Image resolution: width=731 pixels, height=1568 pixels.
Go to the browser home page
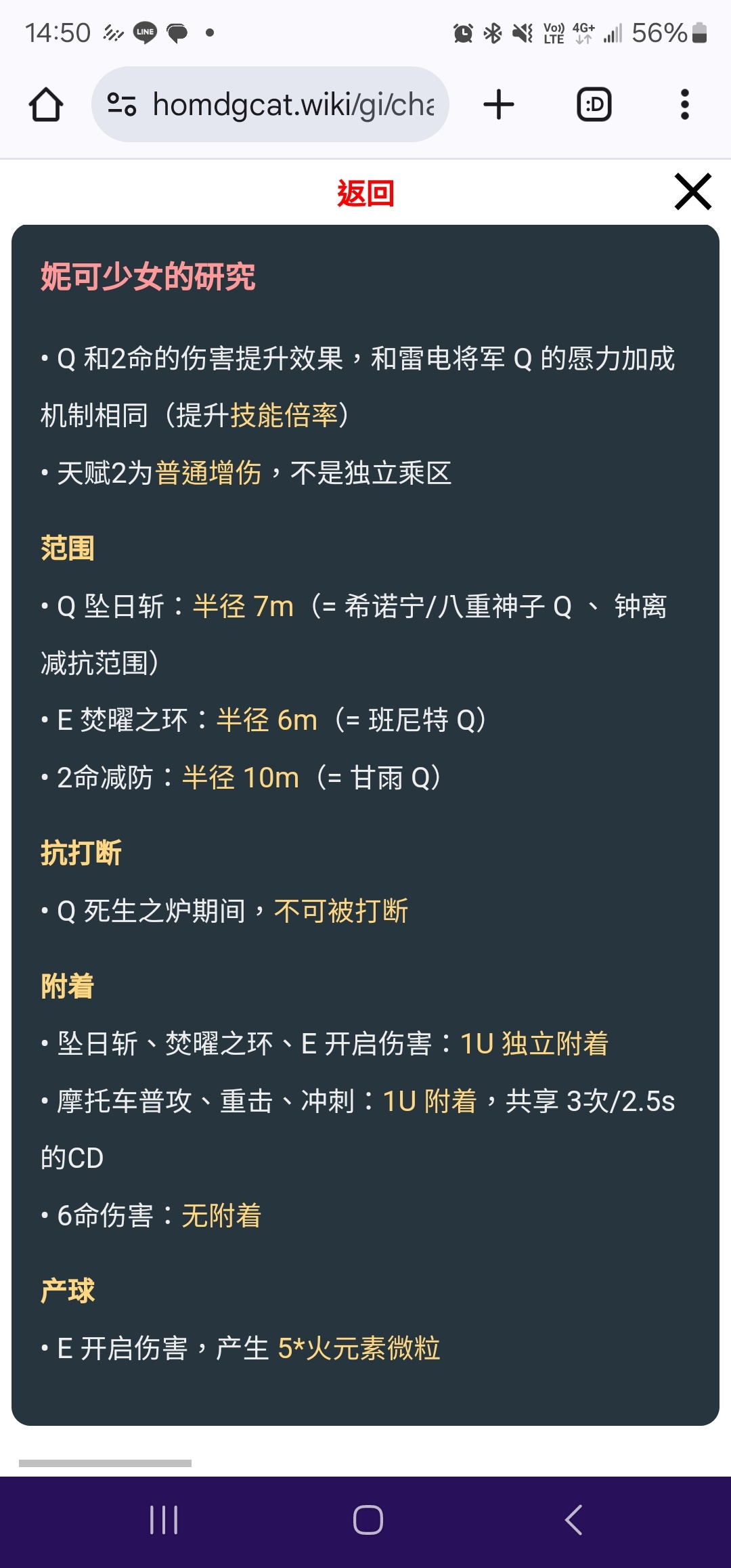tap(46, 105)
